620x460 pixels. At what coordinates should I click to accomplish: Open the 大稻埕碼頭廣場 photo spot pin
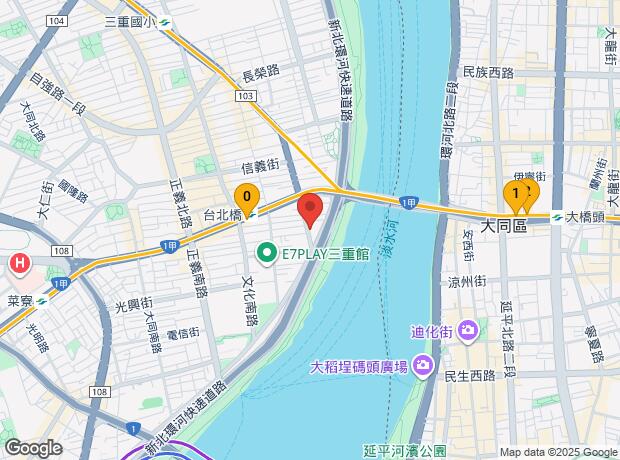(424, 366)
